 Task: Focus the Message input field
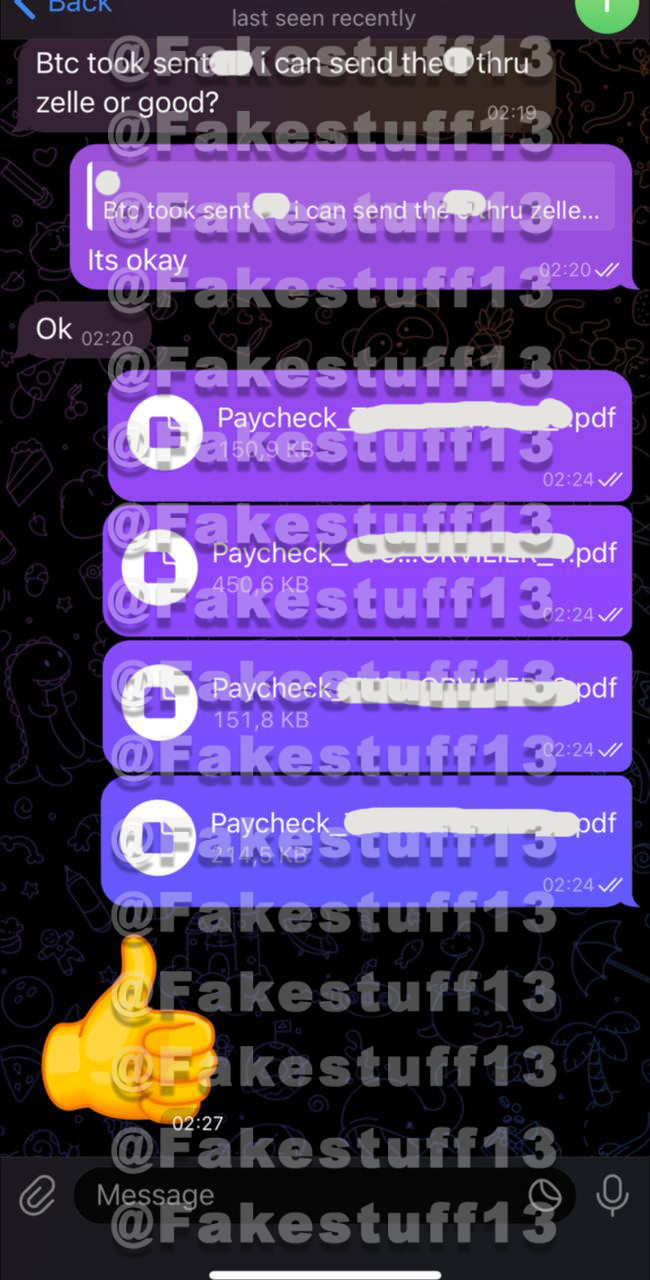coord(300,1195)
